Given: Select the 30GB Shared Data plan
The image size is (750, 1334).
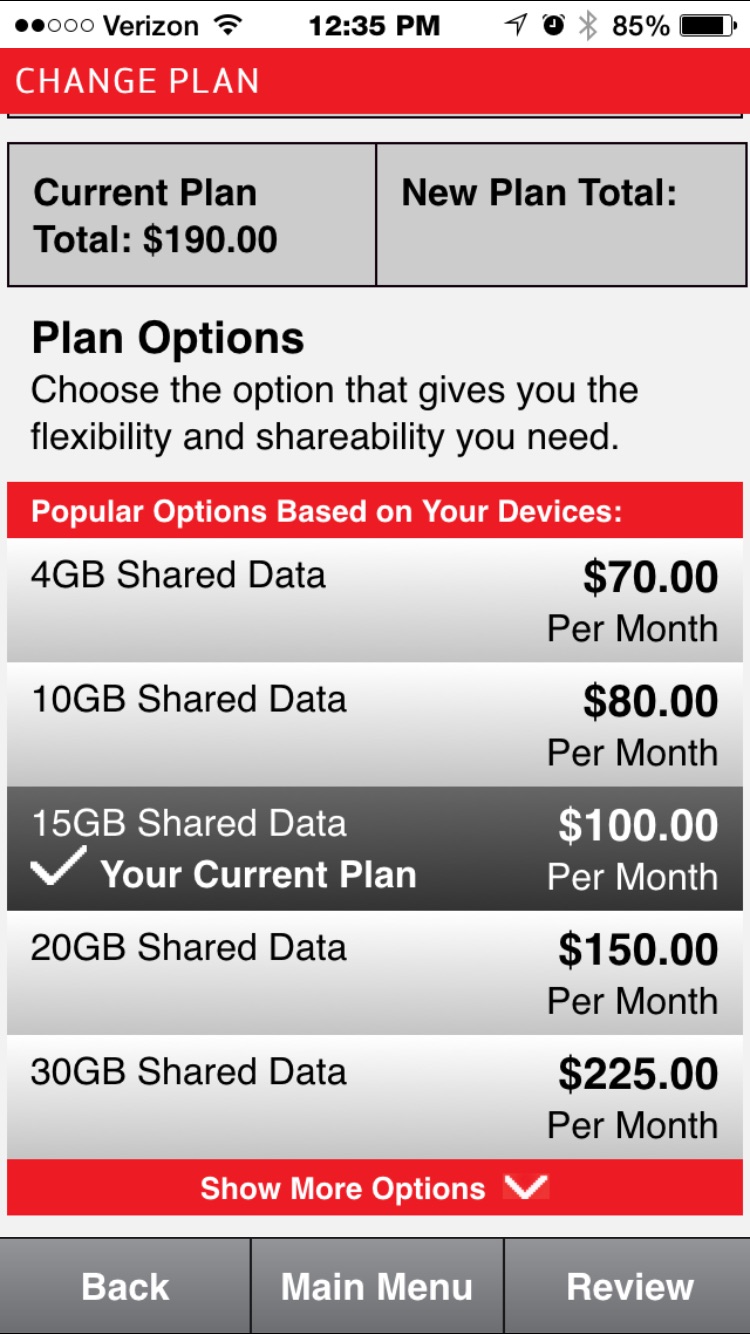Looking at the screenshot, I should click(x=375, y=1096).
